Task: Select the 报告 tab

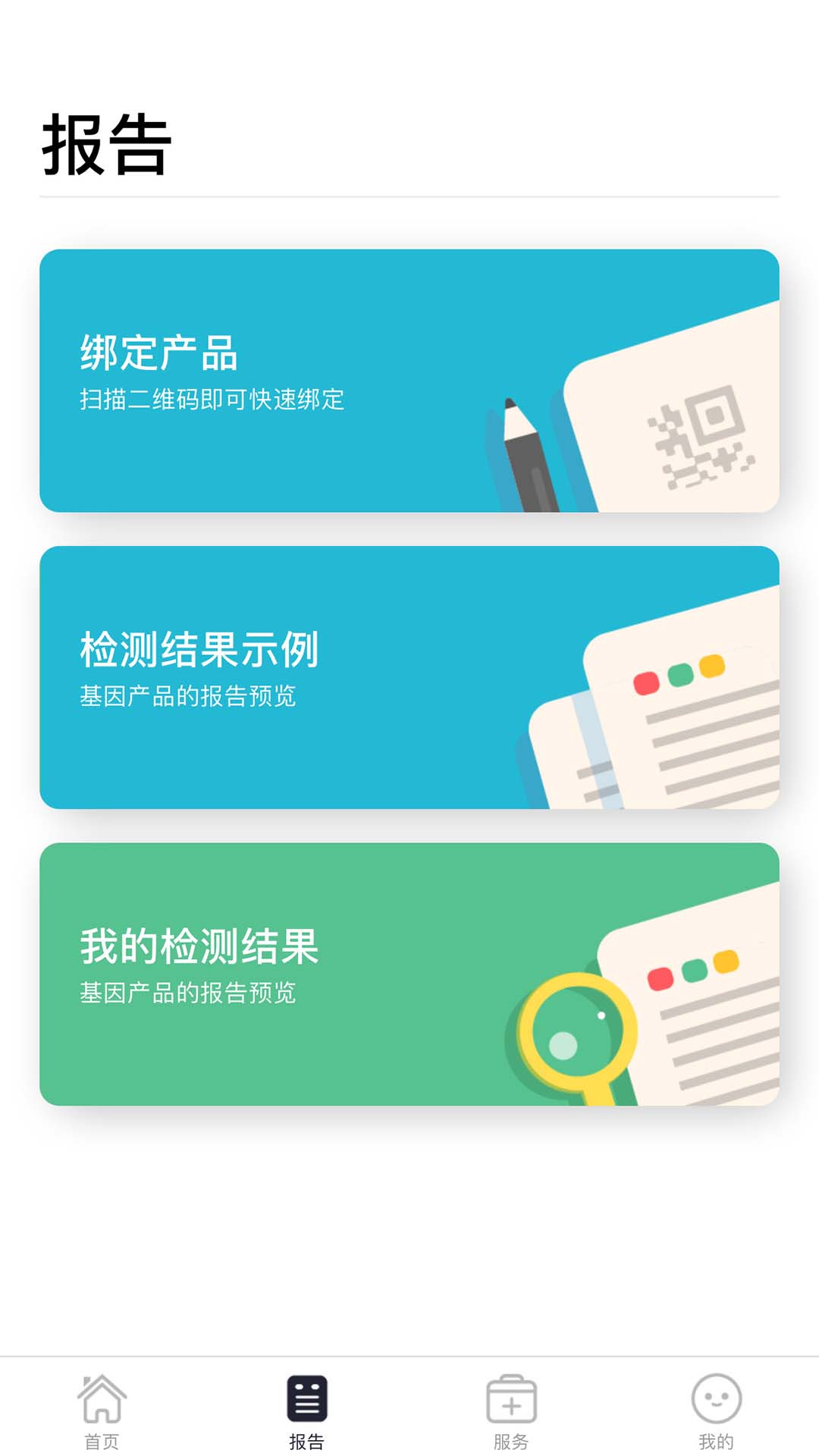Action: point(307,1410)
